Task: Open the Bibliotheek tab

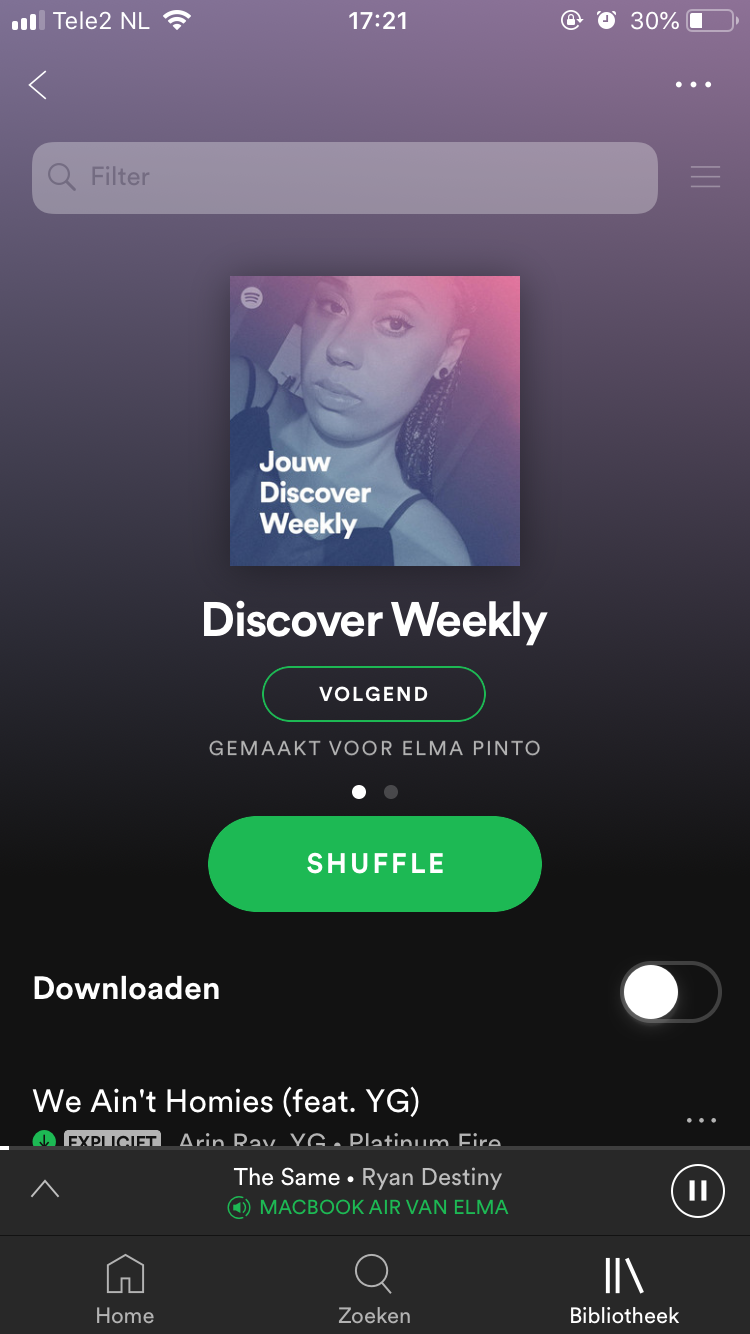Action: coord(624,1288)
